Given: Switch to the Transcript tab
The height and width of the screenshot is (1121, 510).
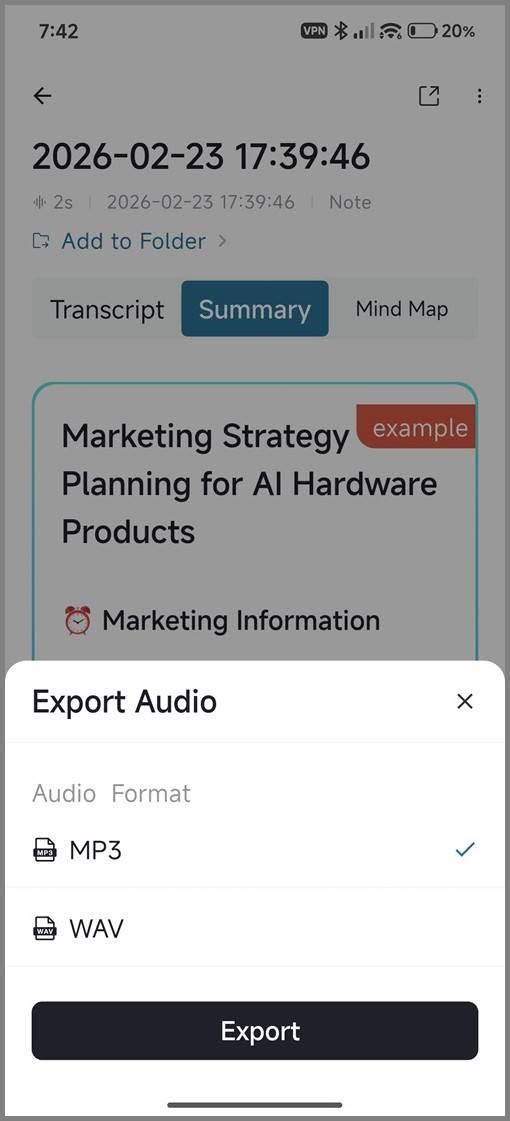Looking at the screenshot, I should pos(107,310).
